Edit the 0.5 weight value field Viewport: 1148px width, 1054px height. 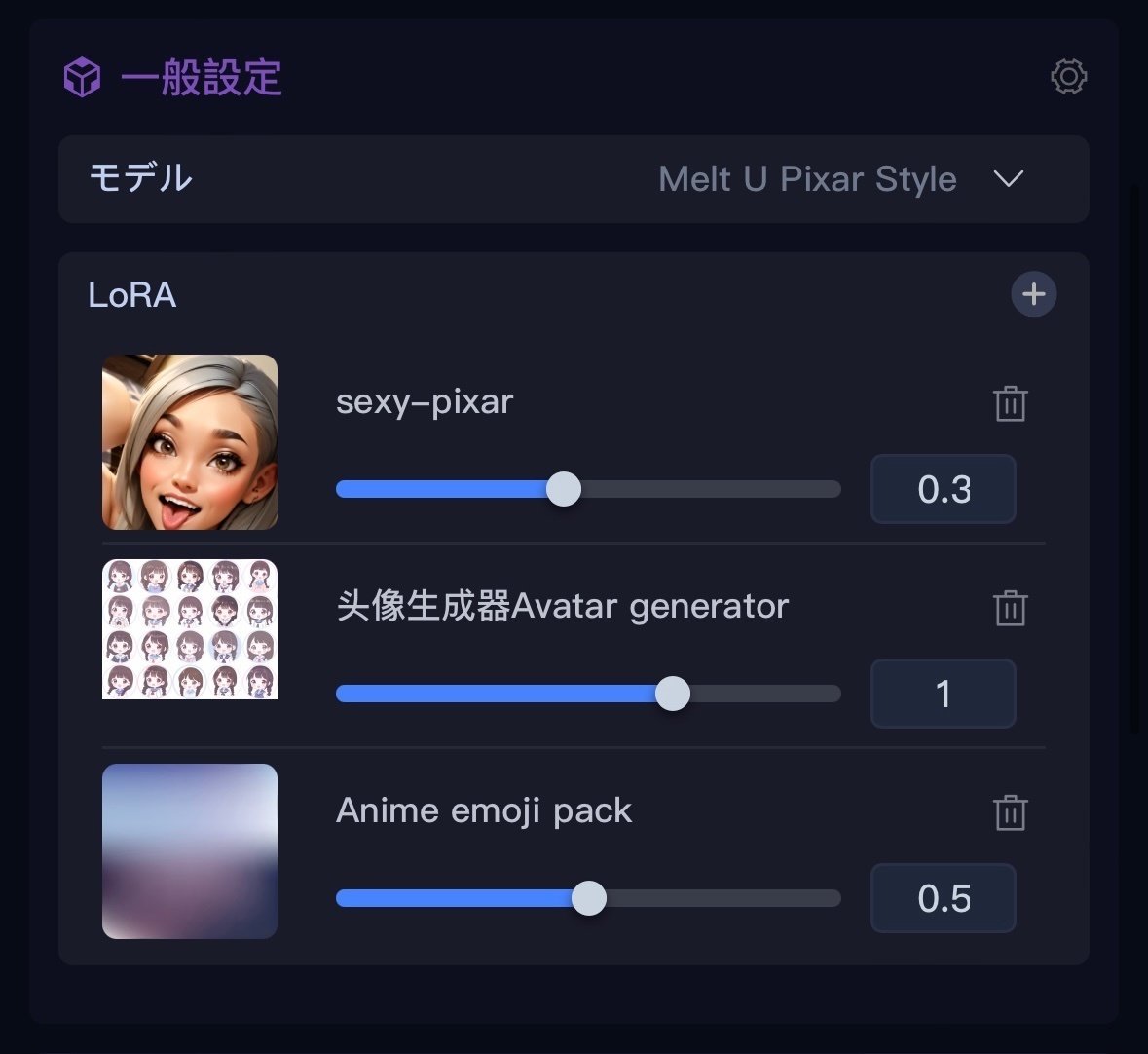click(x=943, y=898)
